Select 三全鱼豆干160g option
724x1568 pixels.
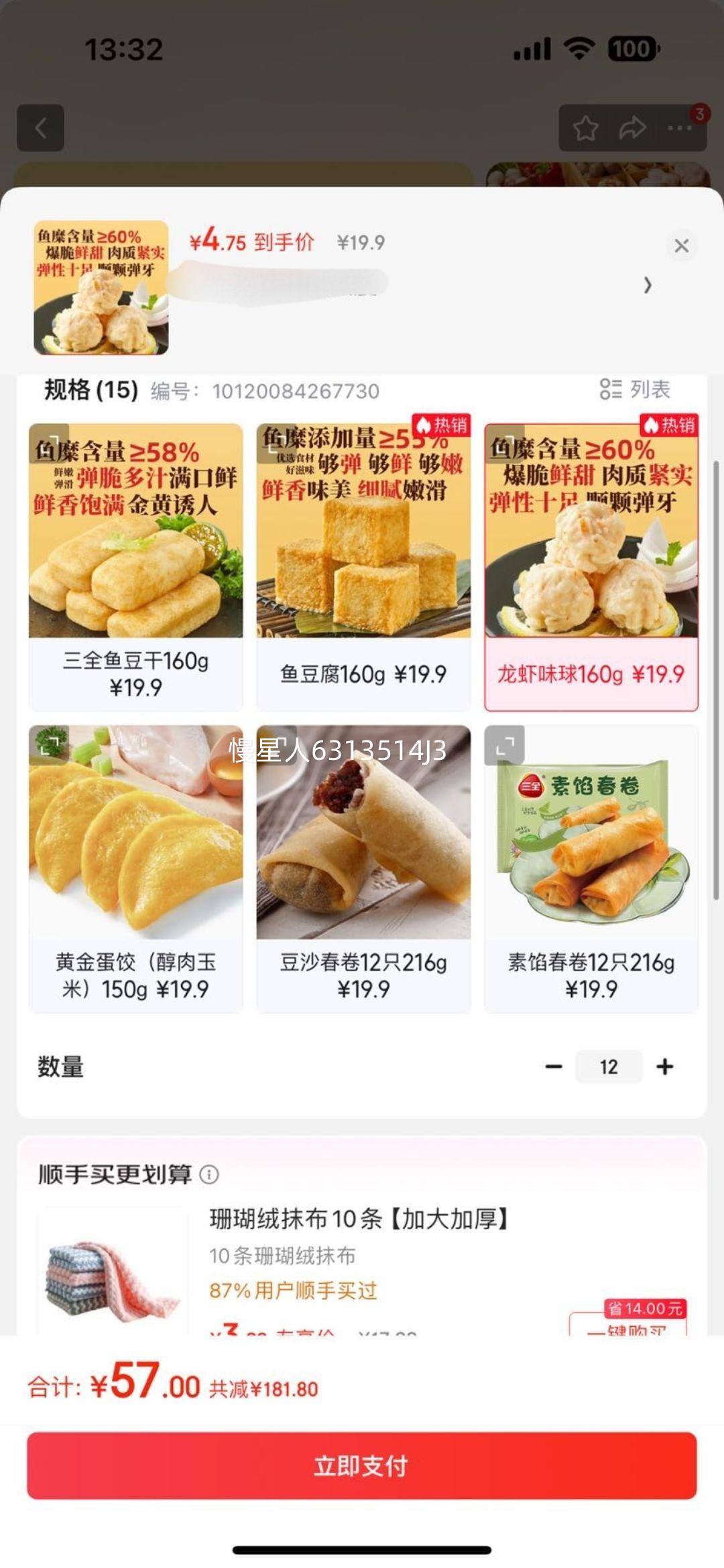pos(135,567)
